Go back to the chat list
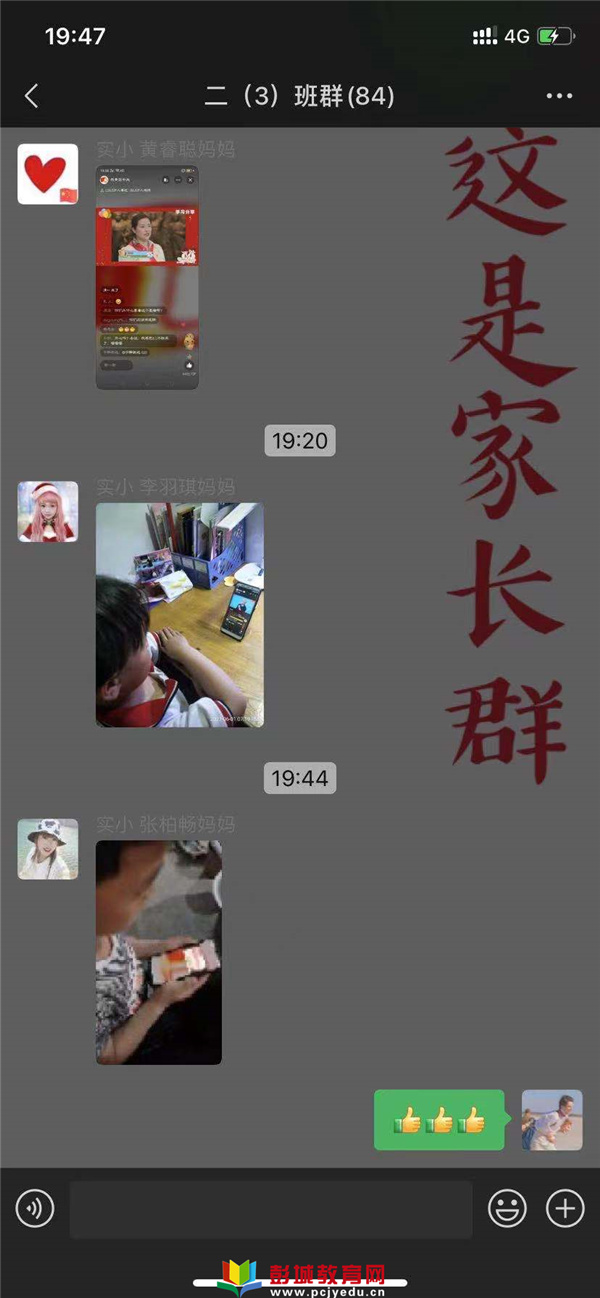This screenshot has width=600, height=1298. coord(31,96)
